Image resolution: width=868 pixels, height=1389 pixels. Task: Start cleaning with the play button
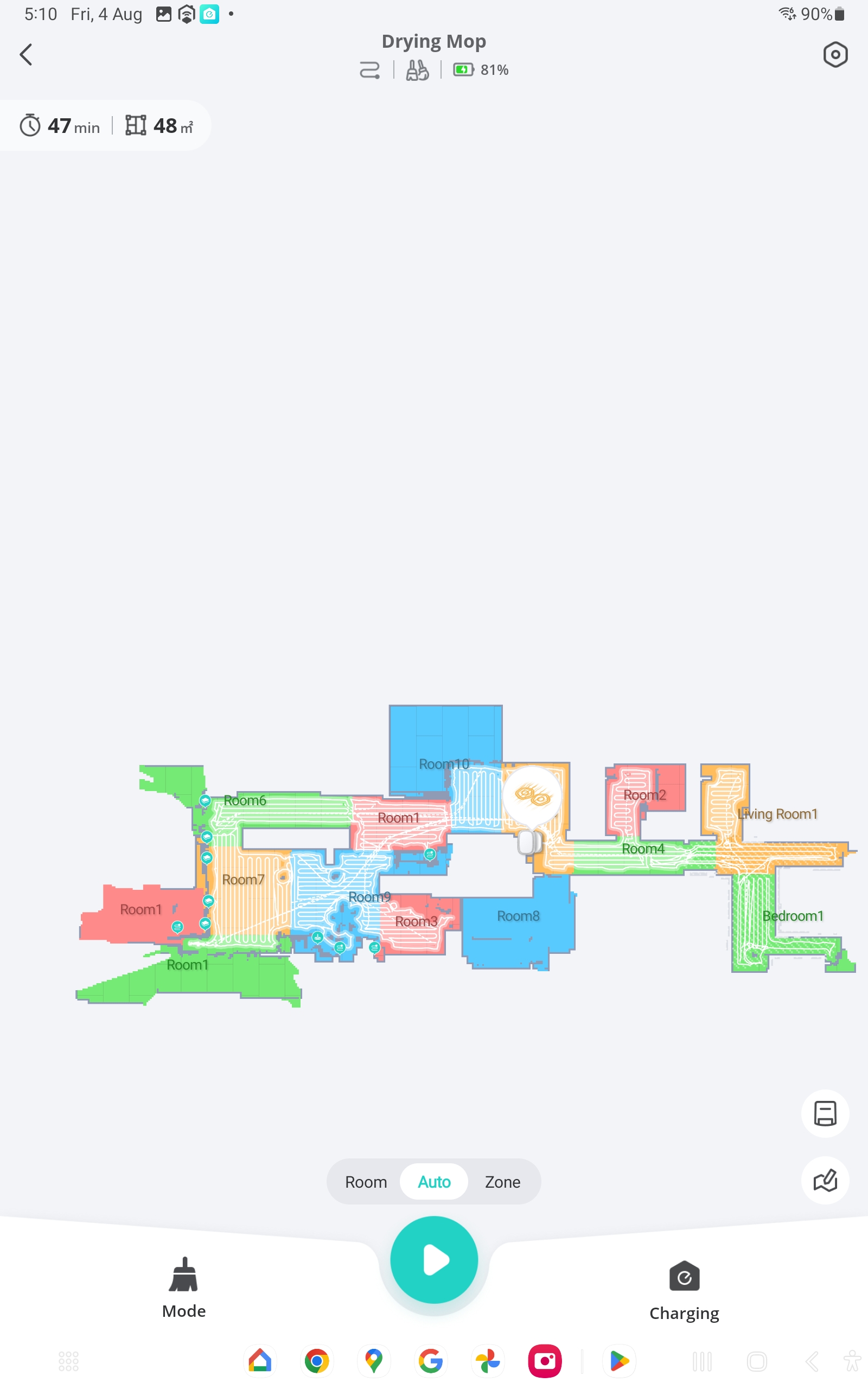click(x=434, y=1260)
